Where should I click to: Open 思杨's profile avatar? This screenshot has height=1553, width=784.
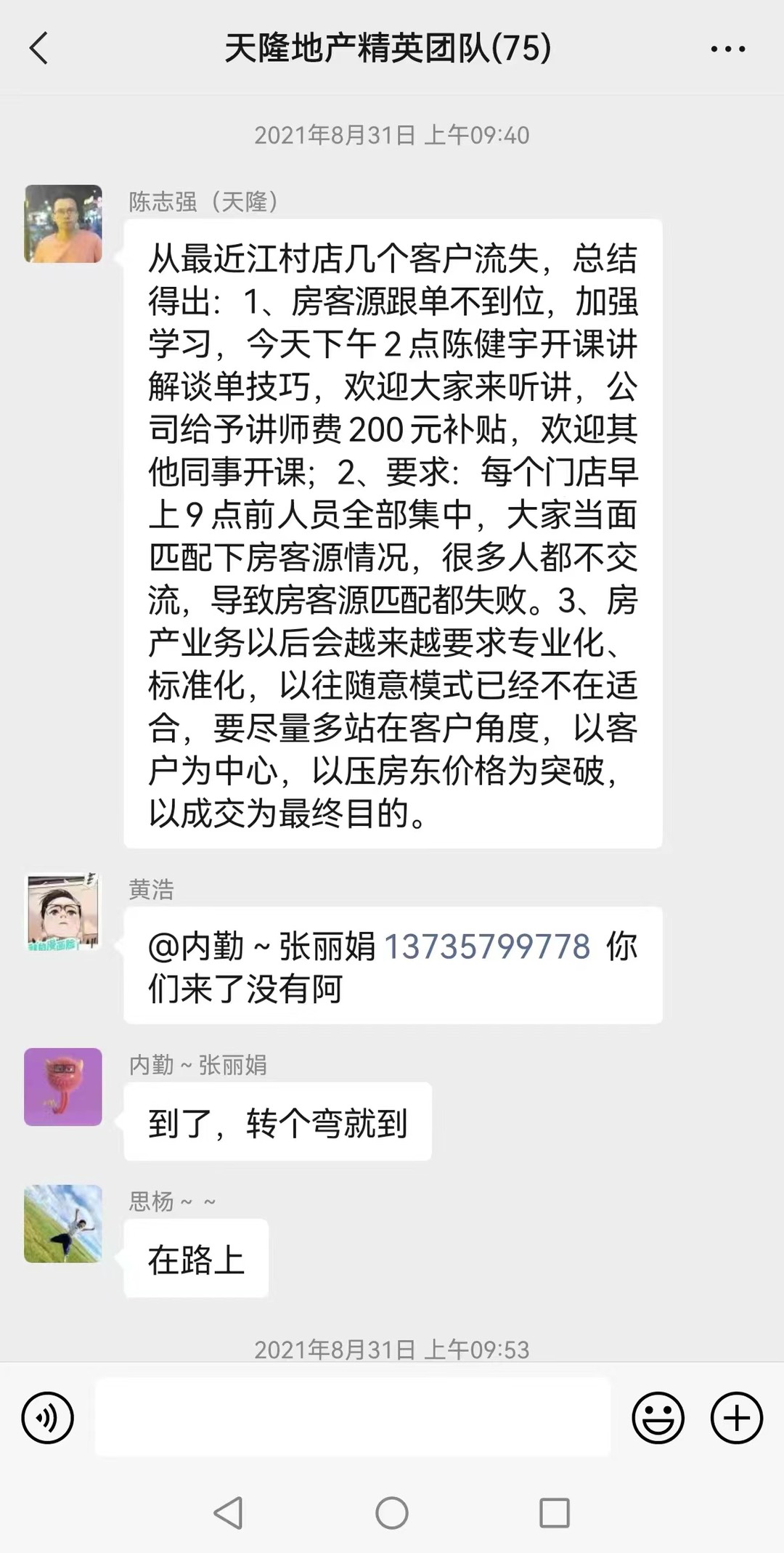tap(63, 1224)
